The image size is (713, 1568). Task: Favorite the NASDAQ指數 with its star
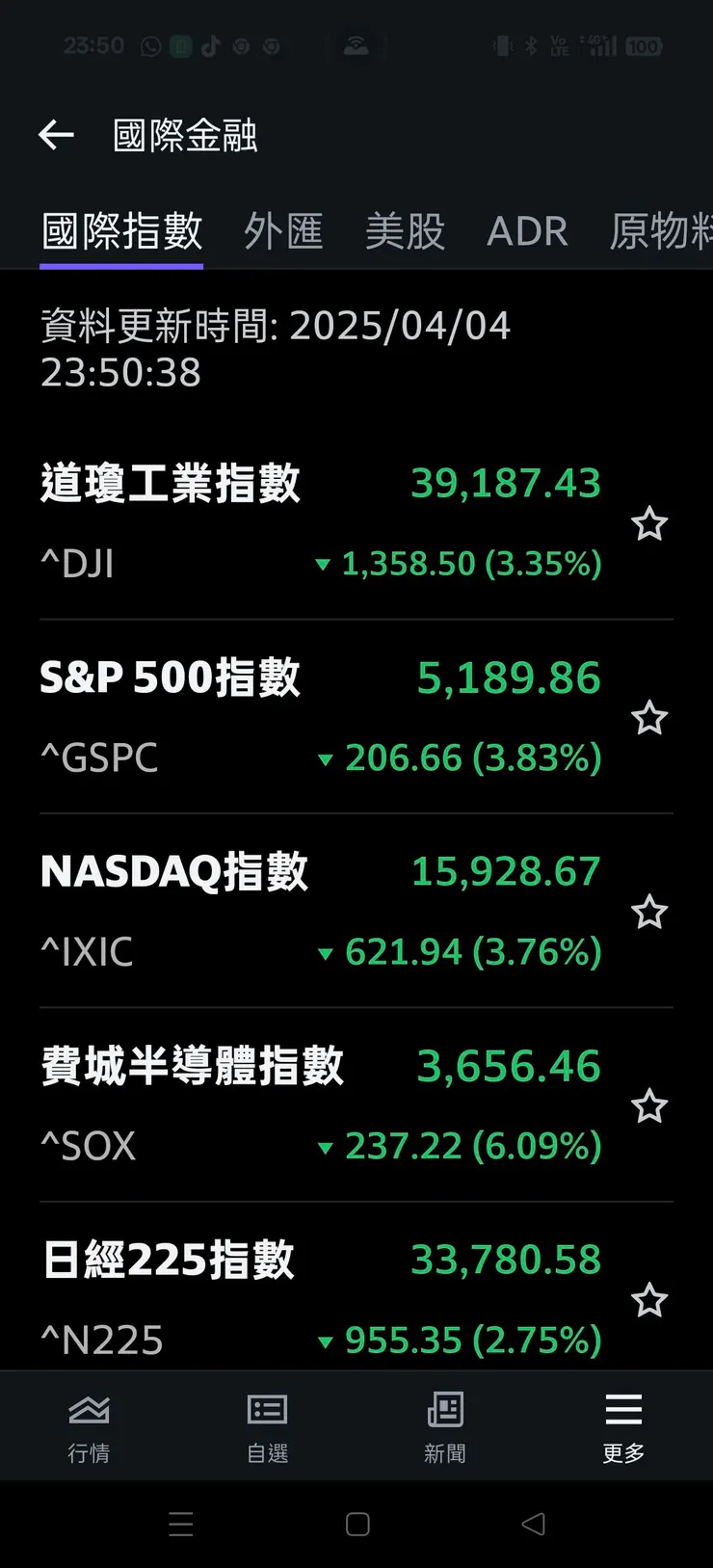649,912
